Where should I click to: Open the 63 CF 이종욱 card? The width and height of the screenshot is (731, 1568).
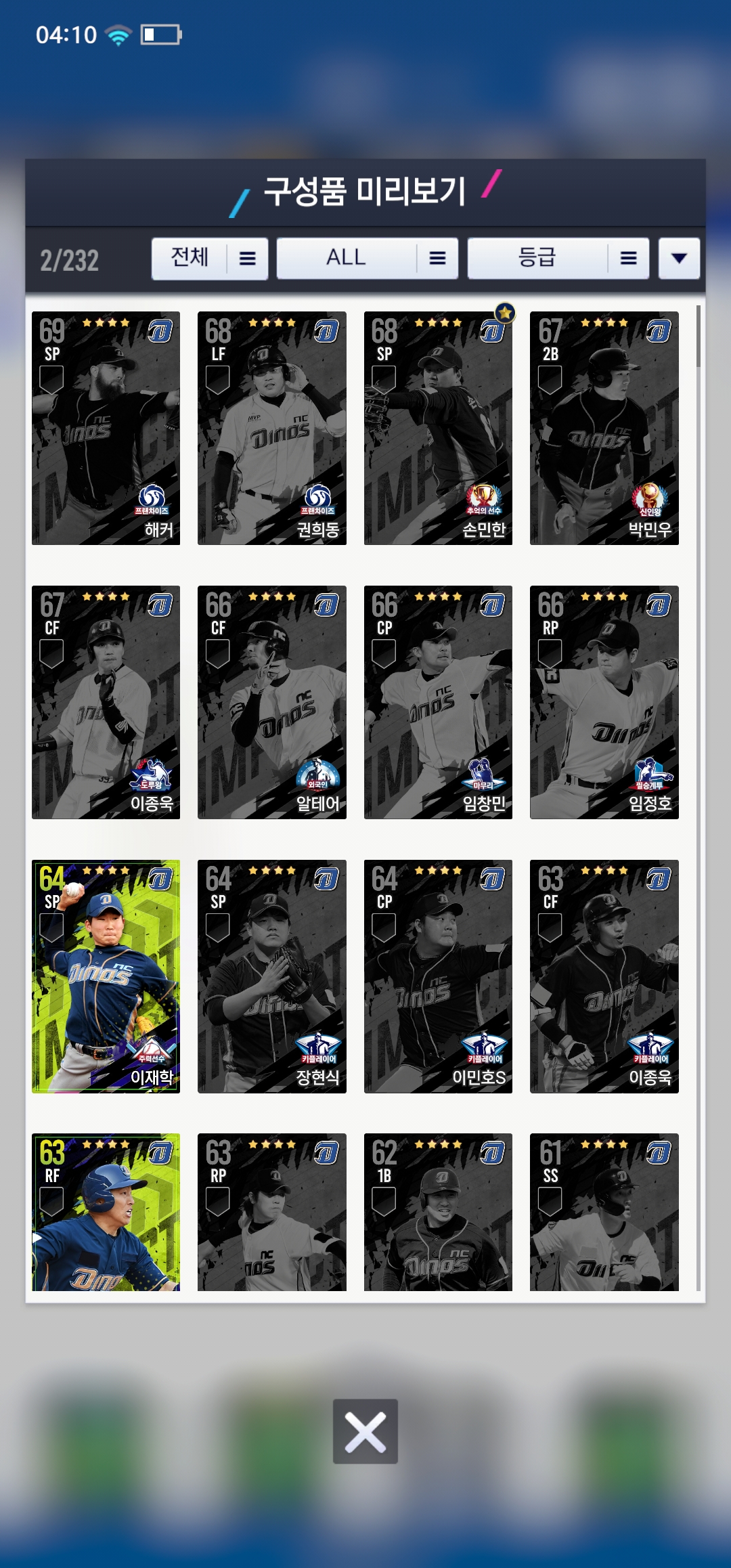pyautogui.click(x=604, y=976)
